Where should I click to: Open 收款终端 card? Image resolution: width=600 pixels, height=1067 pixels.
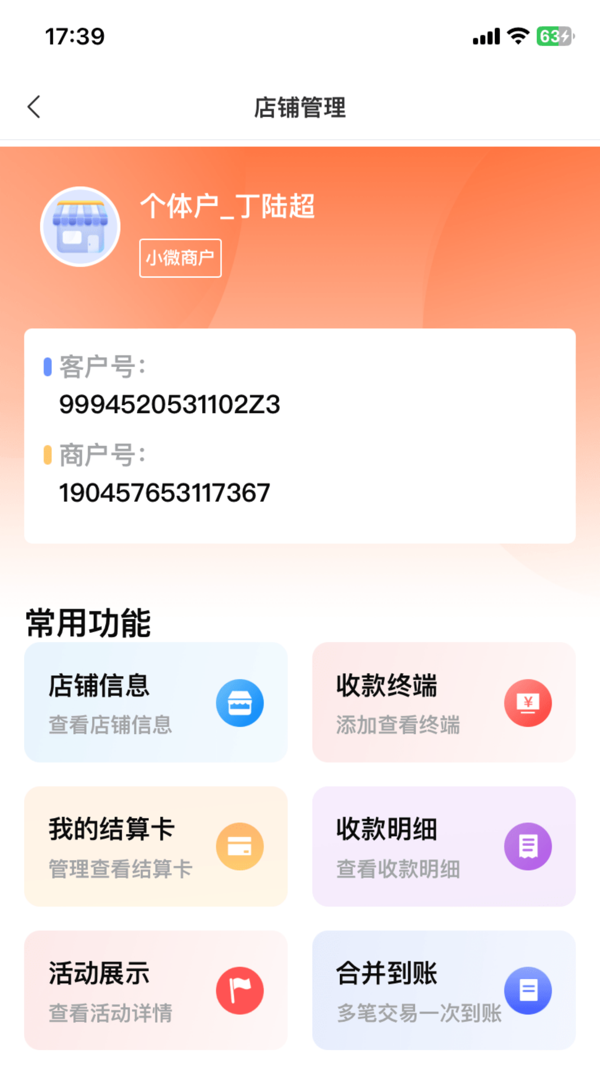pyautogui.click(x=444, y=702)
